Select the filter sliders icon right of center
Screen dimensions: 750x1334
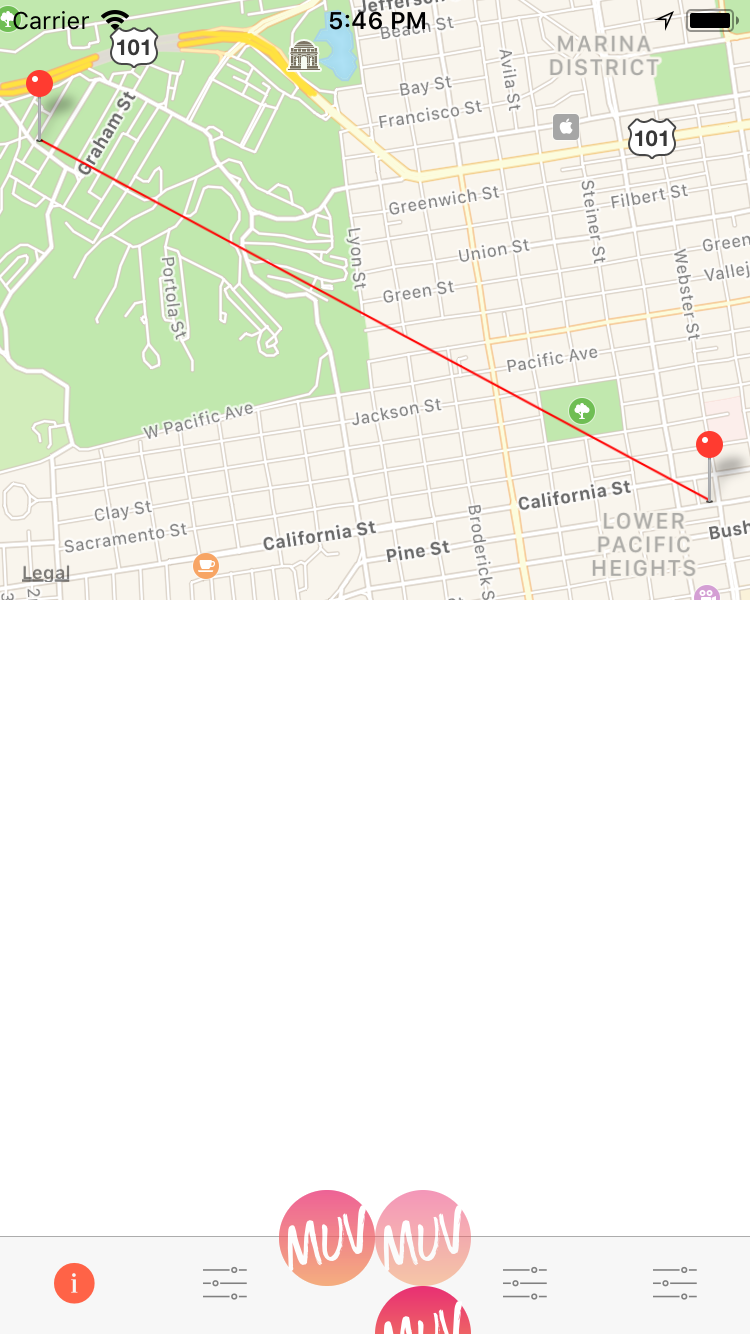[x=524, y=1283]
